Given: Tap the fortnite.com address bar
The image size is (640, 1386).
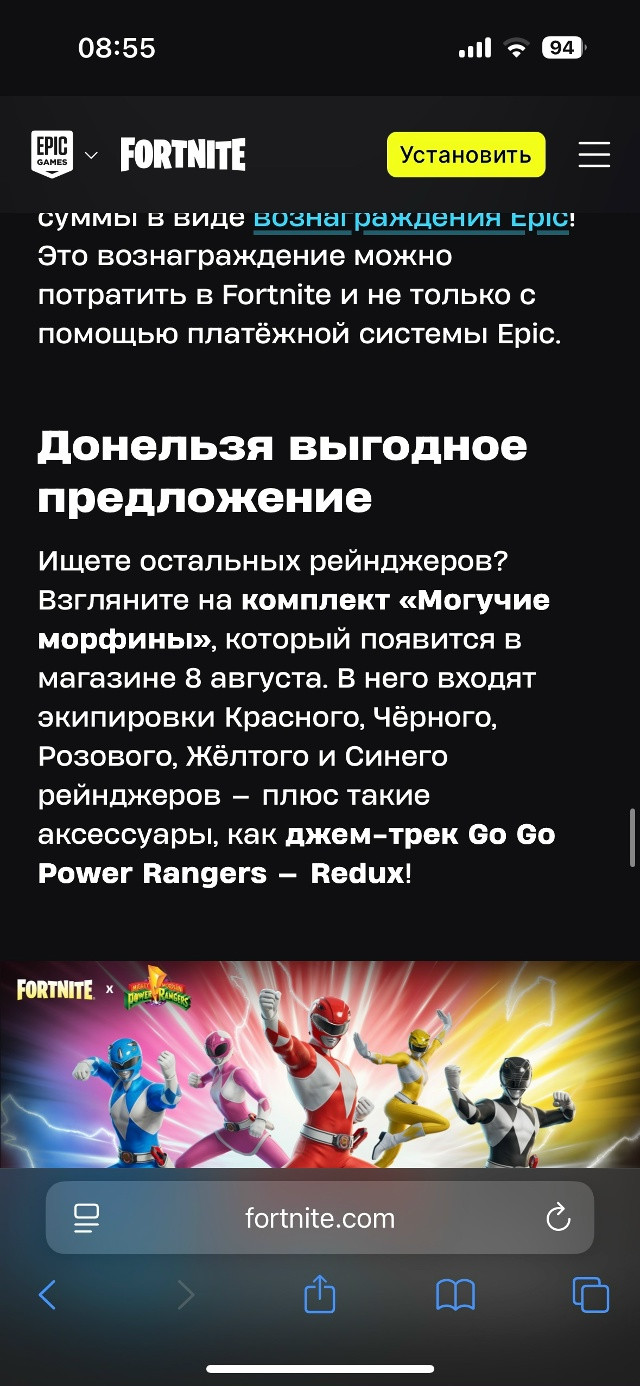Looking at the screenshot, I should point(320,1218).
